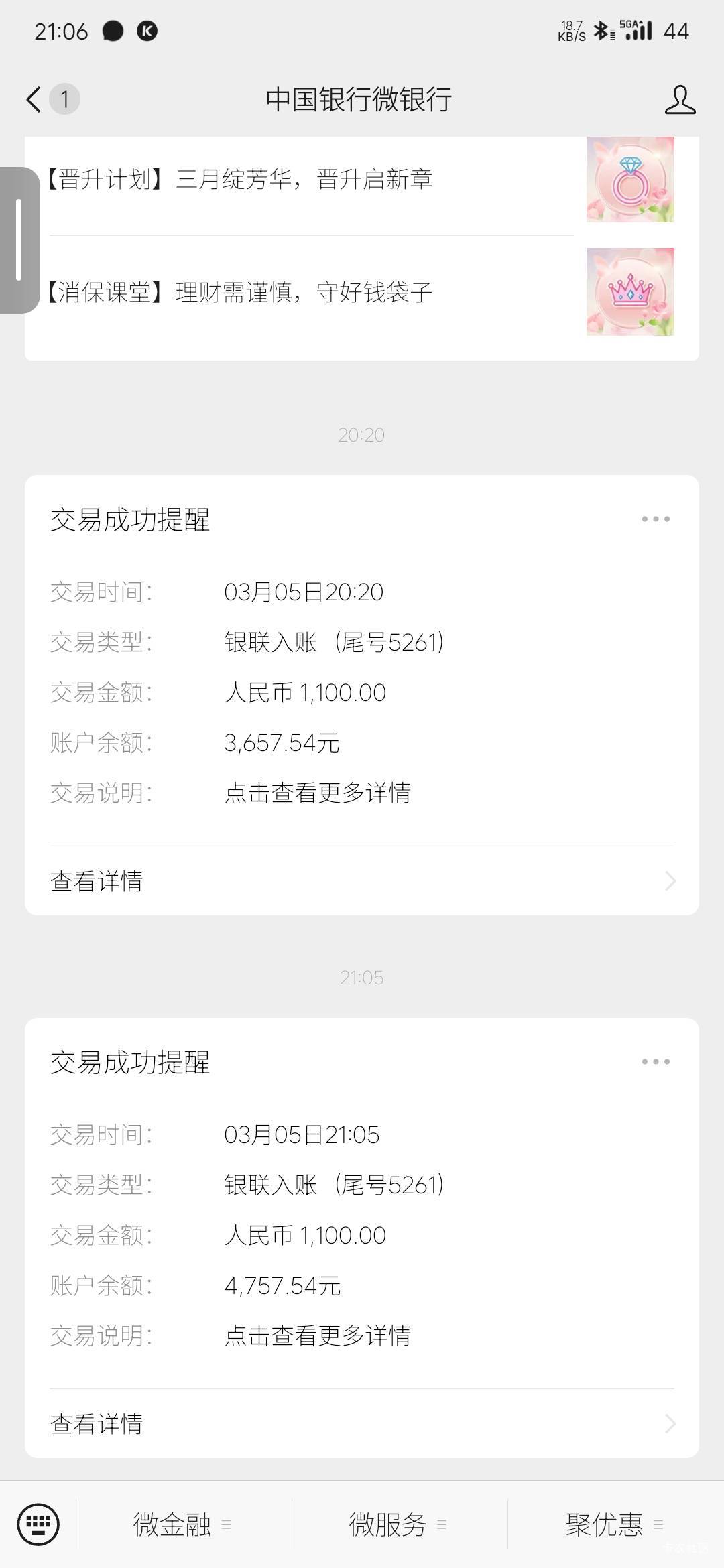Image resolution: width=724 pixels, height=1568 pixels.
Task: Open the overflow menu on the 20:20 transaction card
Action: (x=655, y=519)
